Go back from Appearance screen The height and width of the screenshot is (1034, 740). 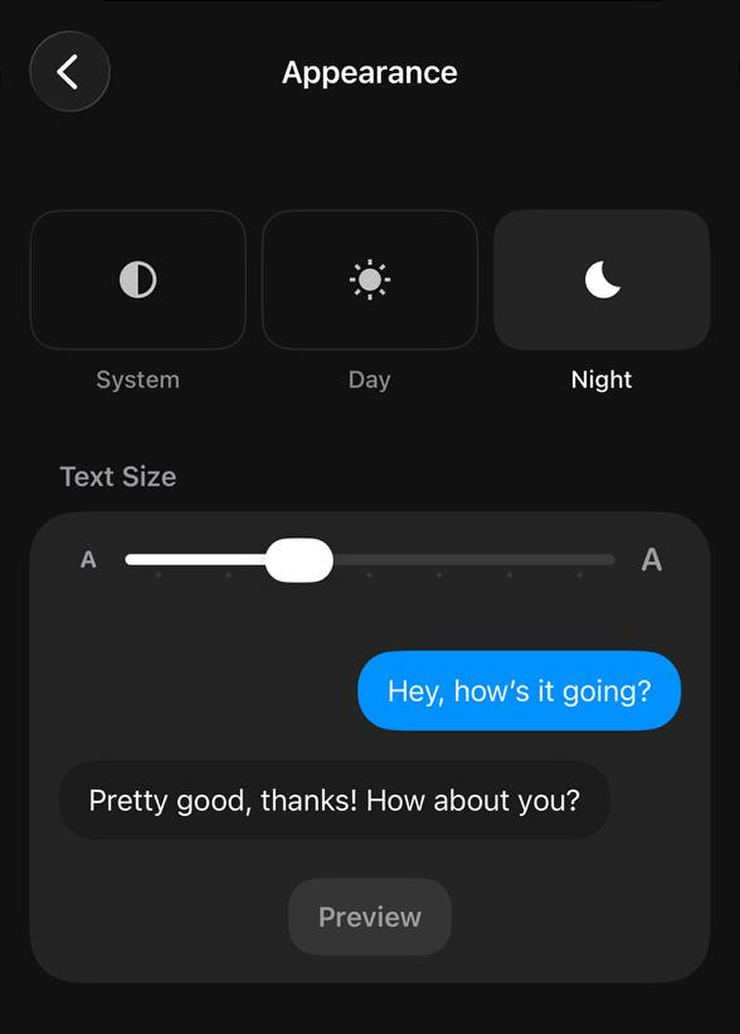coord(69,72)
